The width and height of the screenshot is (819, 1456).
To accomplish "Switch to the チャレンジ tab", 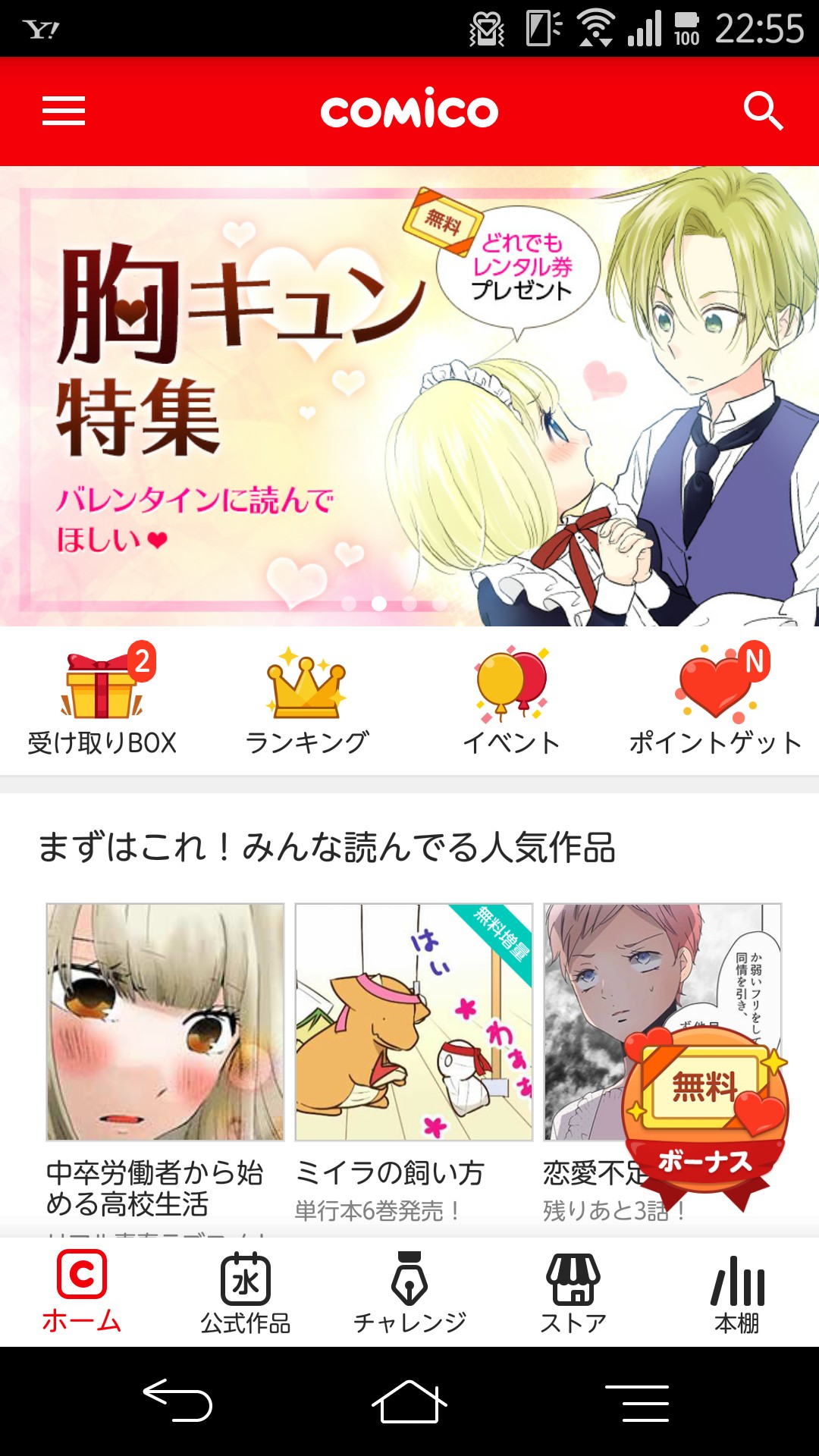I will (409, 1292).
